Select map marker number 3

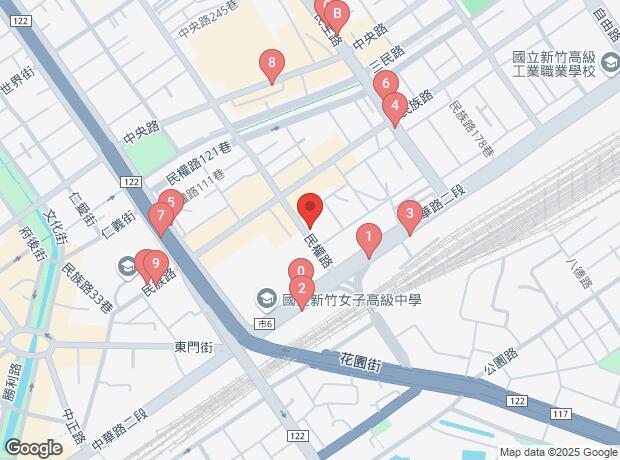pos(408,215)
